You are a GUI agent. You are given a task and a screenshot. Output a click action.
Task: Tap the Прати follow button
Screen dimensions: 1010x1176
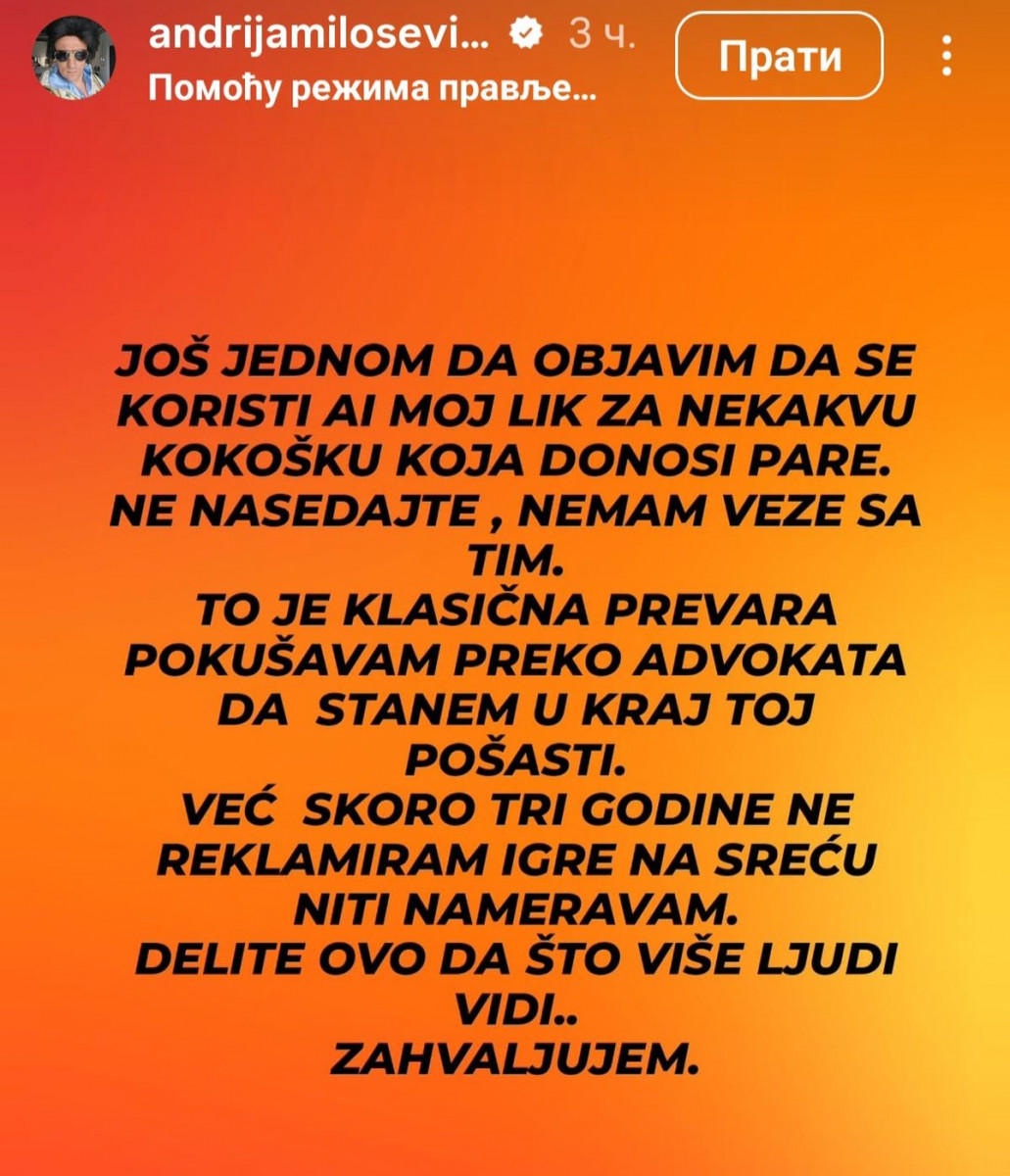tap(780, 57)
